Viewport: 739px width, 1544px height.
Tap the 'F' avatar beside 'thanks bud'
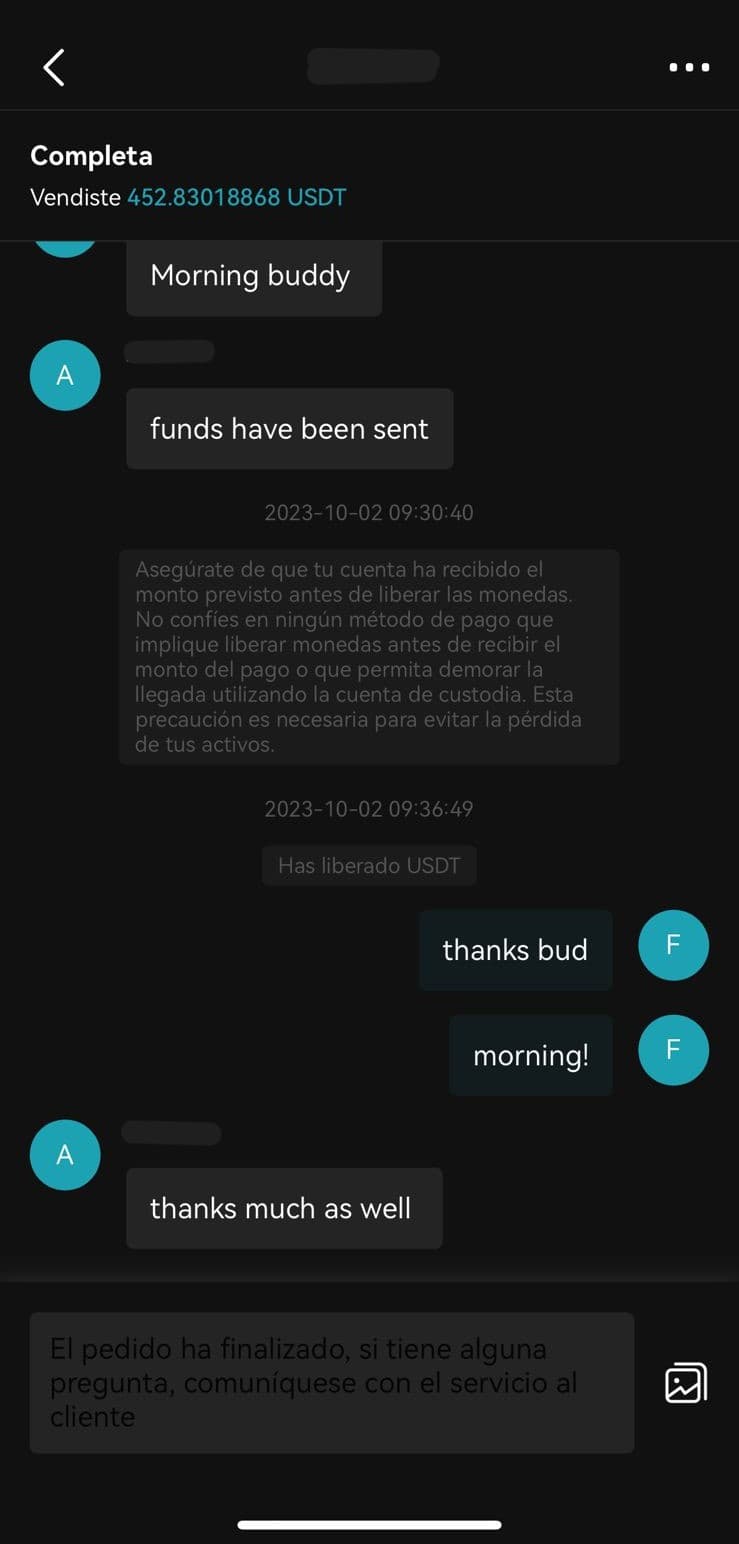point(673,945)
